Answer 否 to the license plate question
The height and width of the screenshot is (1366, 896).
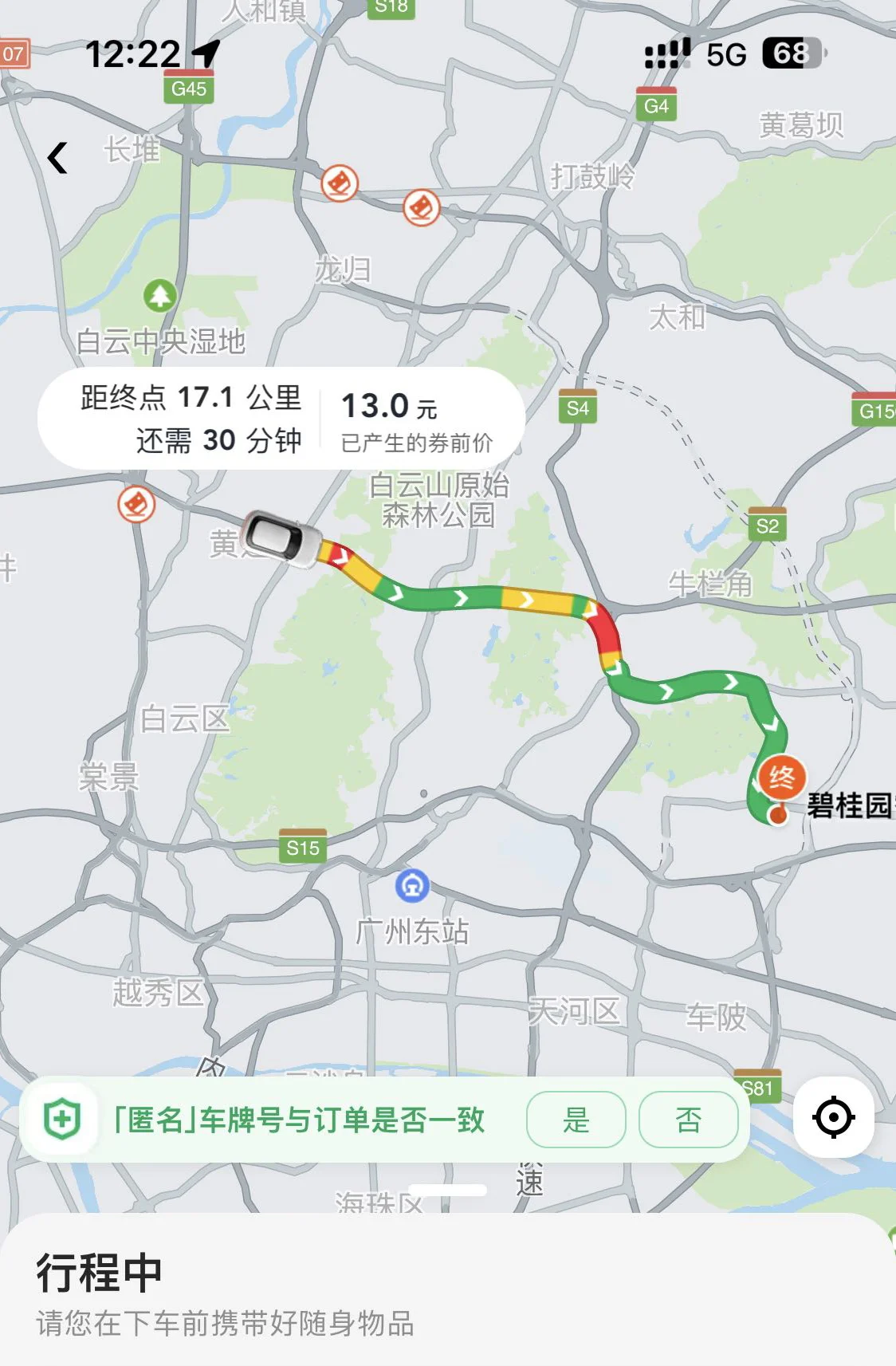tap(688, 1120)
